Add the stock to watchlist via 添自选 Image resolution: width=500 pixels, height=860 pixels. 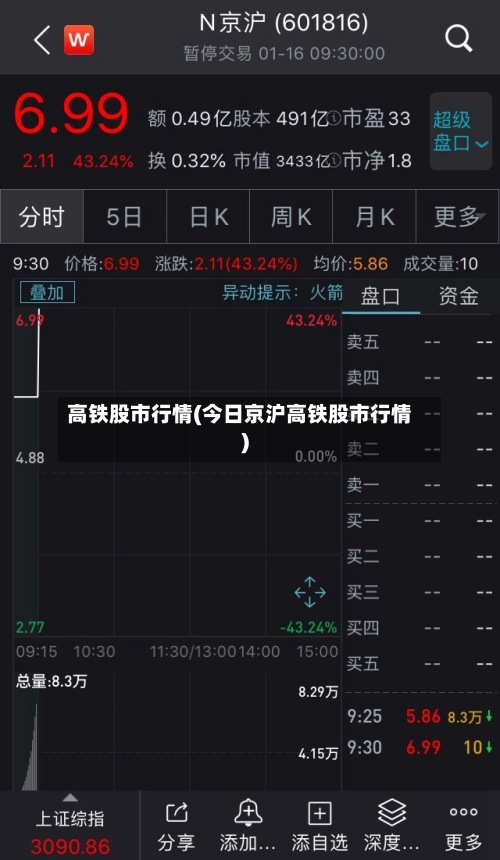coord(320,827)
